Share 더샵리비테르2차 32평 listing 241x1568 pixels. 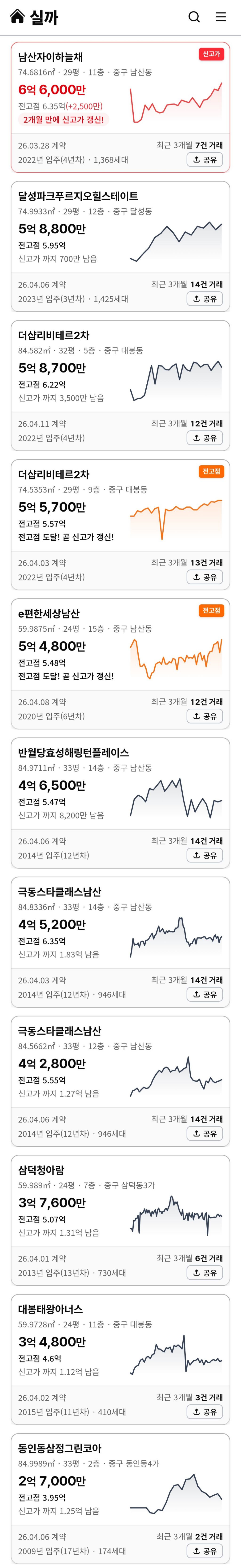205,438
